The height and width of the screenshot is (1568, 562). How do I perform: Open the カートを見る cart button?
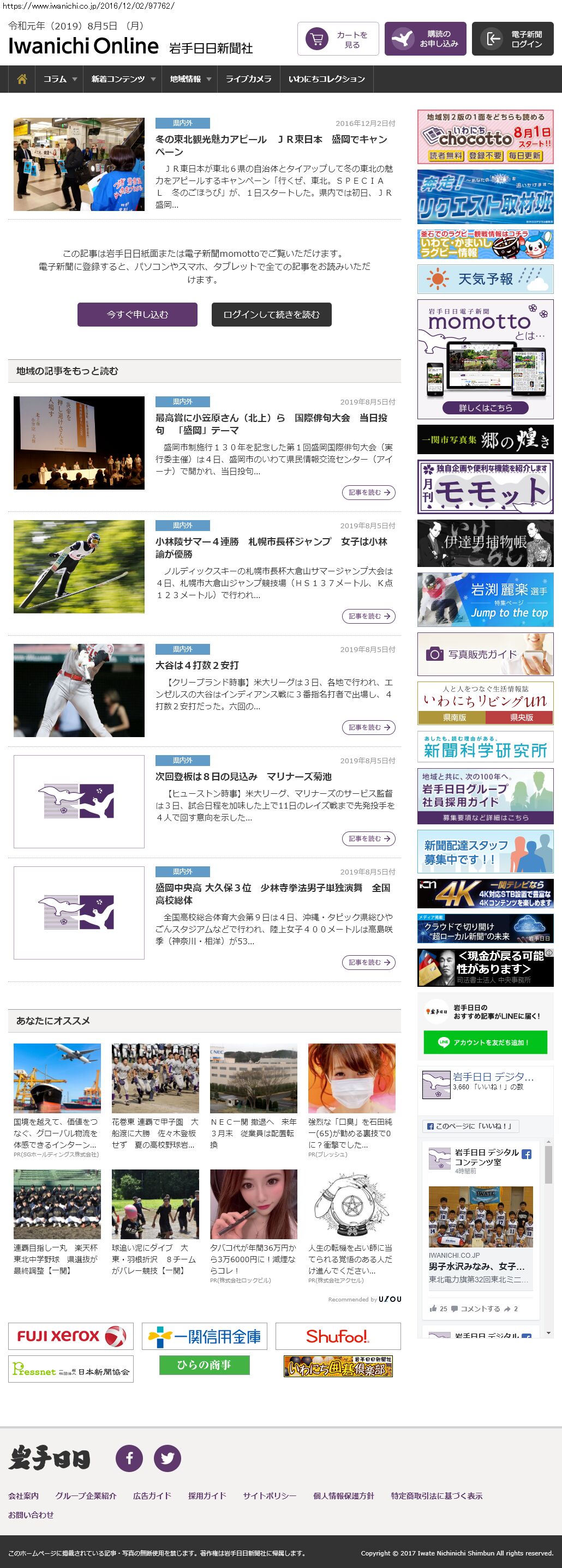pyautogui.click(x=338, y=39)
